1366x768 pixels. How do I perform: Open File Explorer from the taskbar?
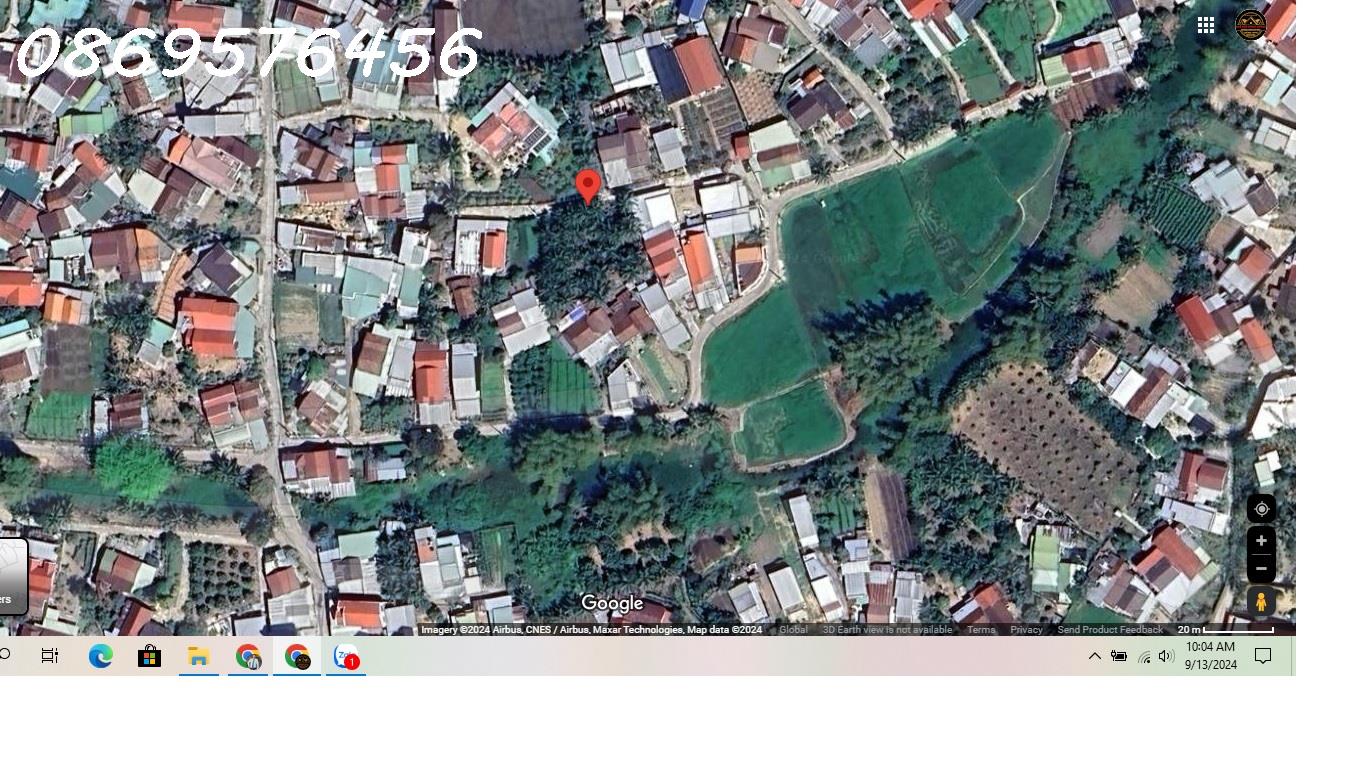198,656
